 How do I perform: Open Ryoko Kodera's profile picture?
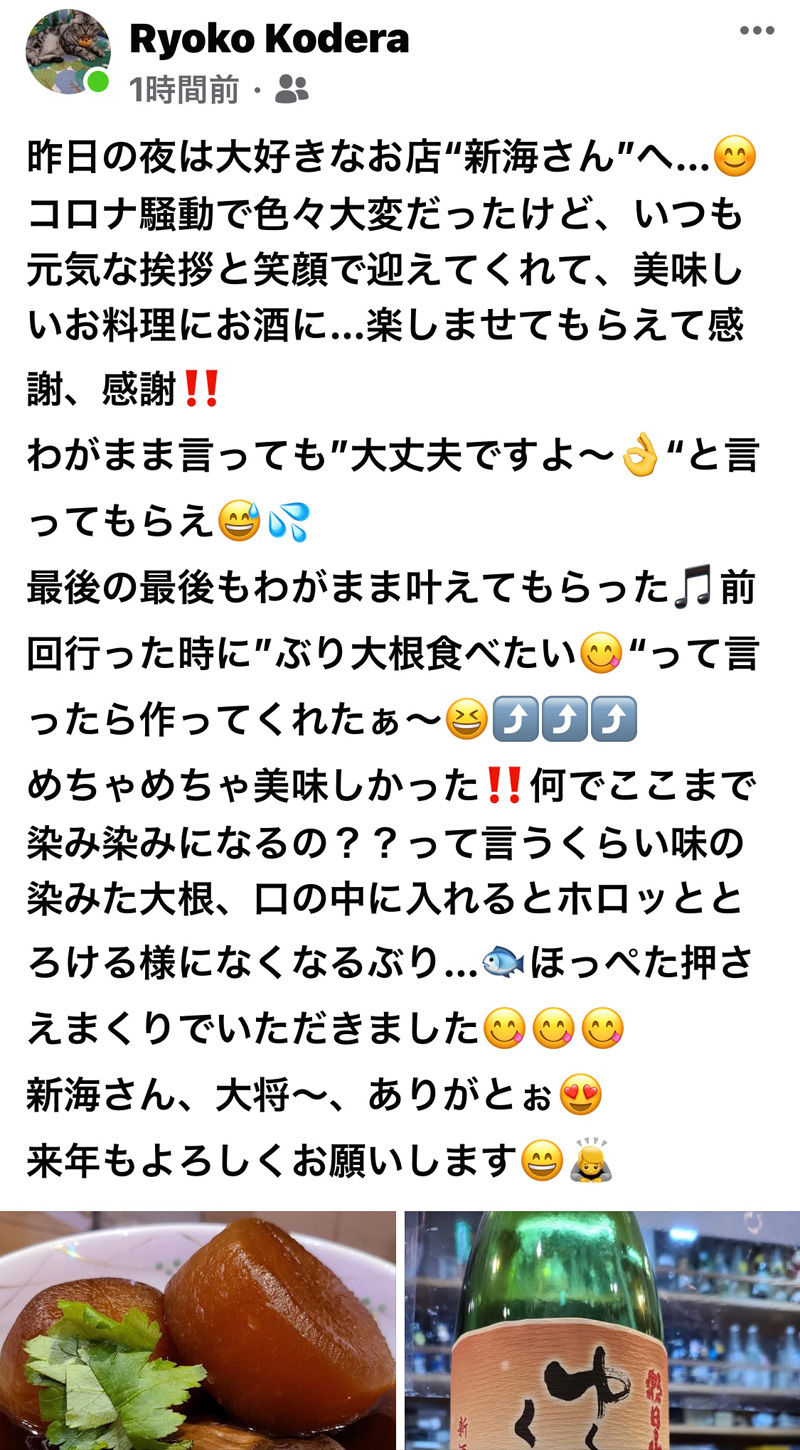click(68, 52)
